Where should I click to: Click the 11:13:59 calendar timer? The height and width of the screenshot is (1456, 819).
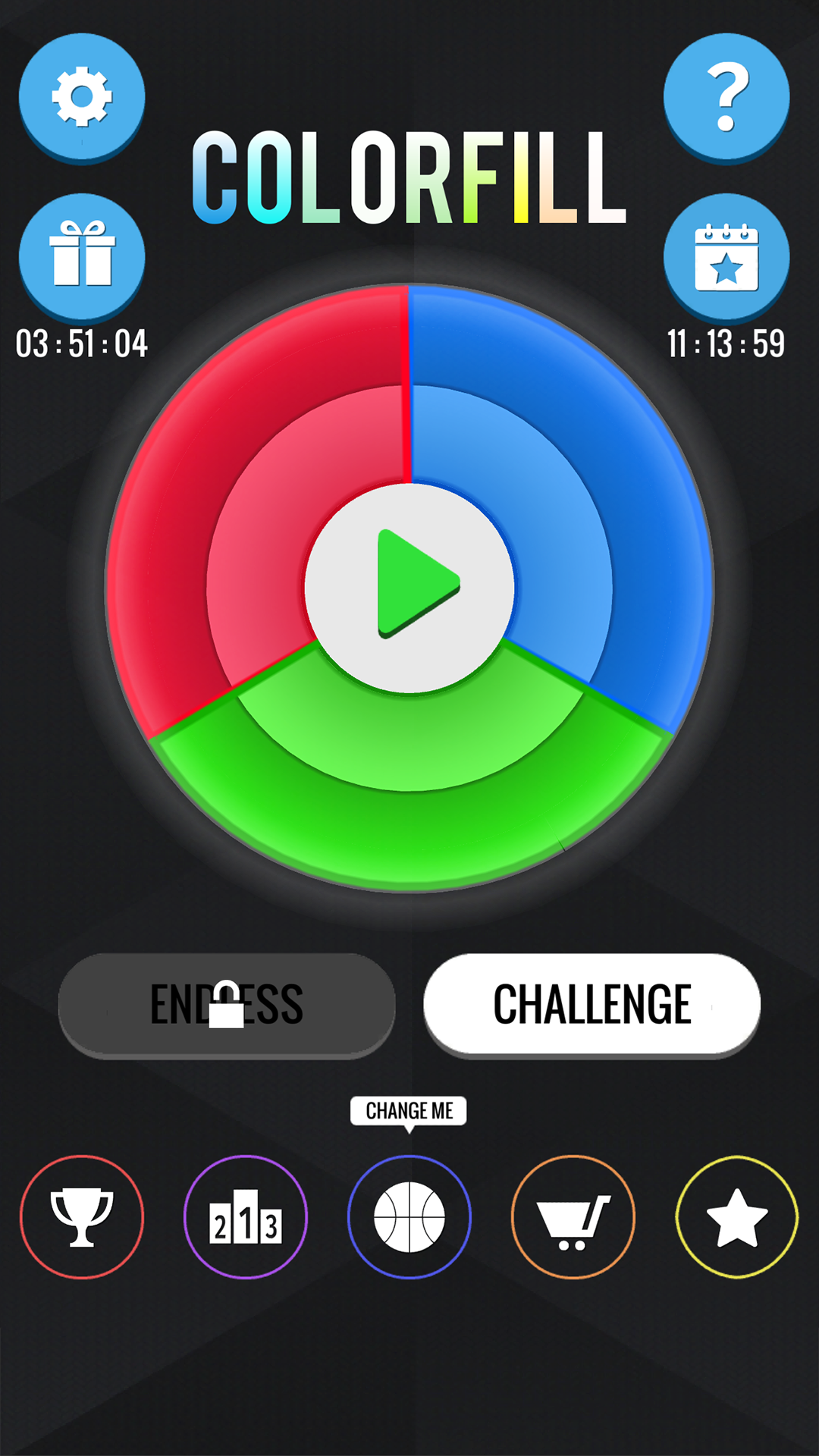tap(724, 343)
